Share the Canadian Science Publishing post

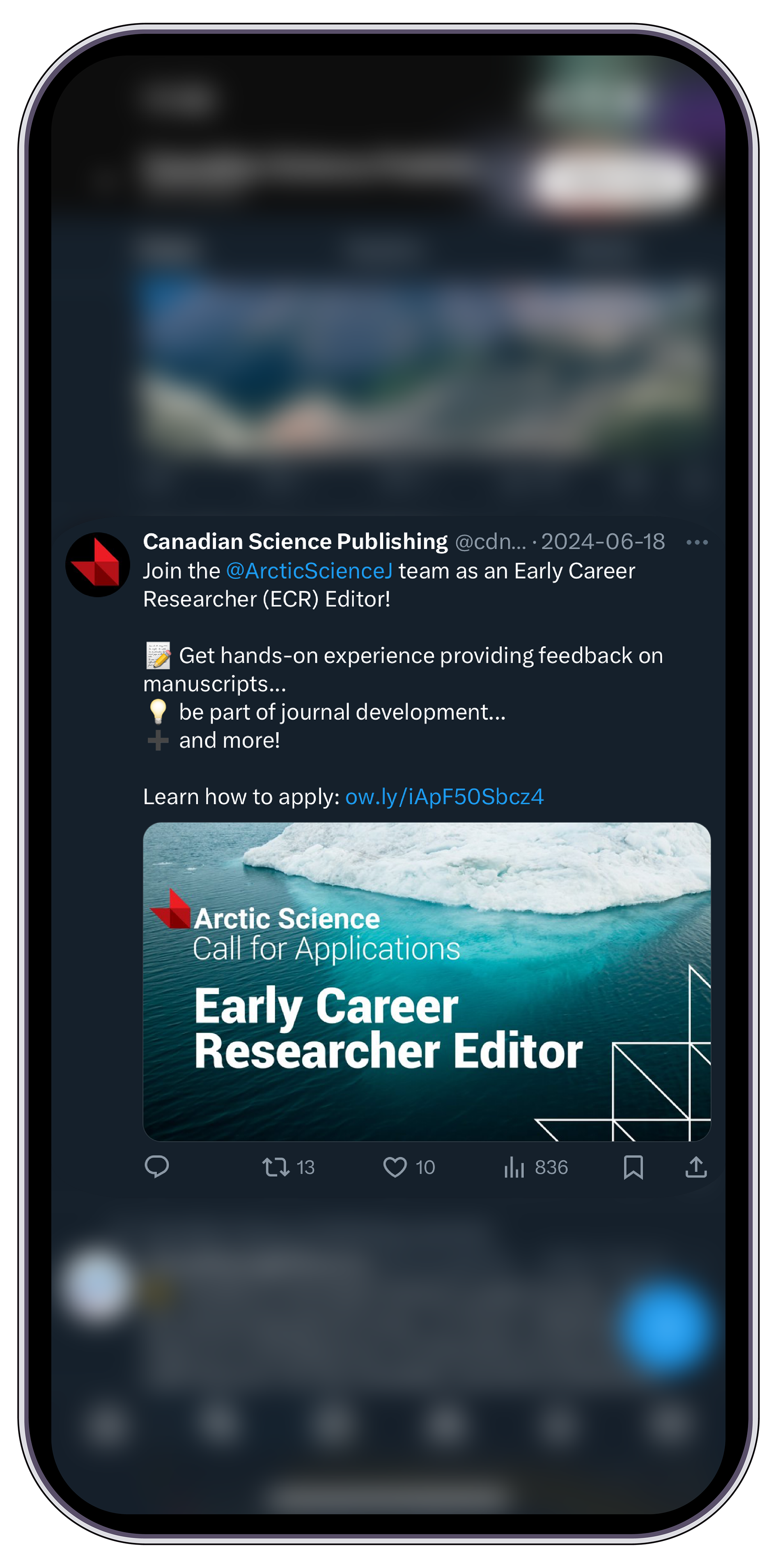pos(696,1167)
